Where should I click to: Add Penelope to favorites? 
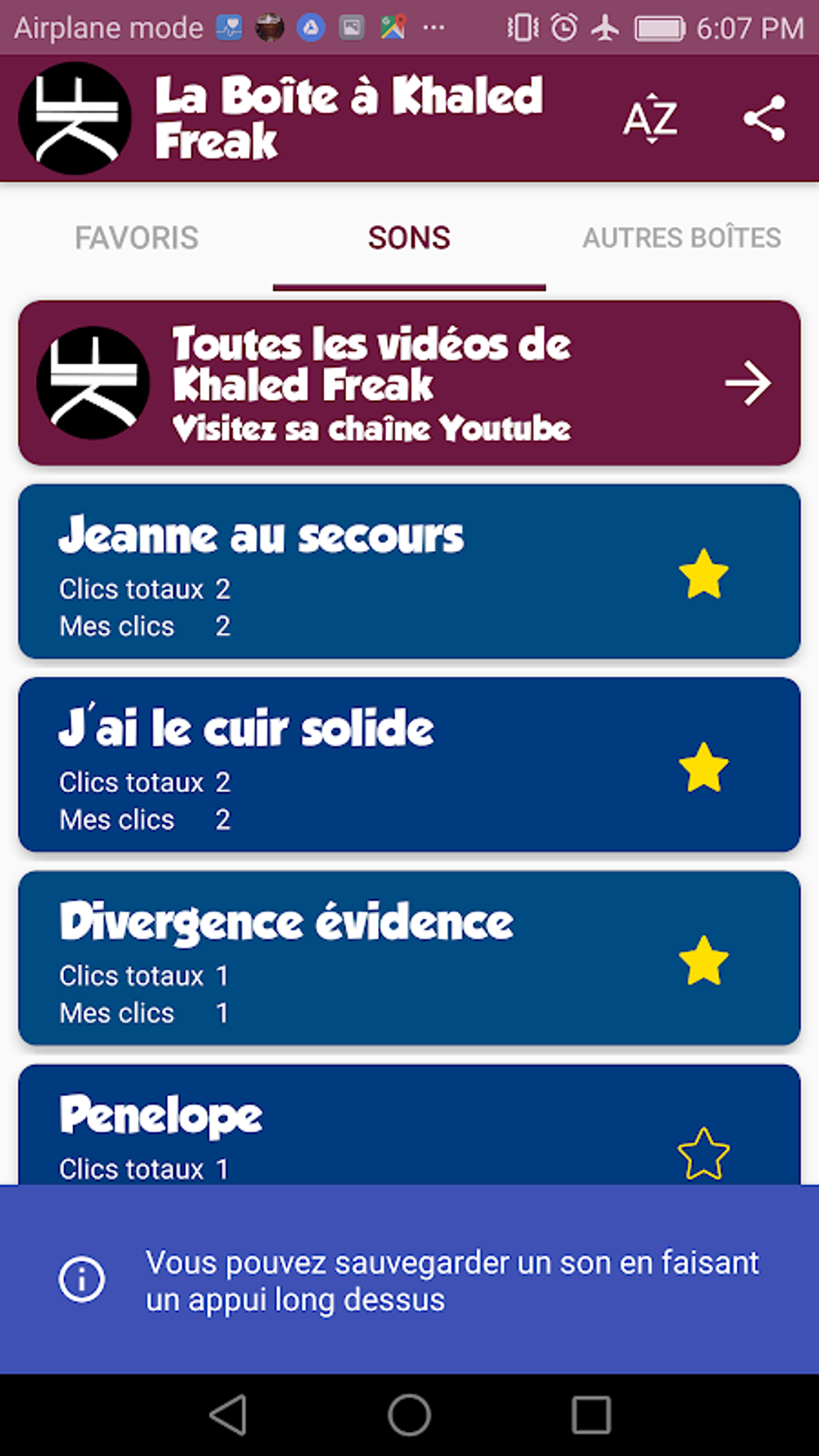703,1154
